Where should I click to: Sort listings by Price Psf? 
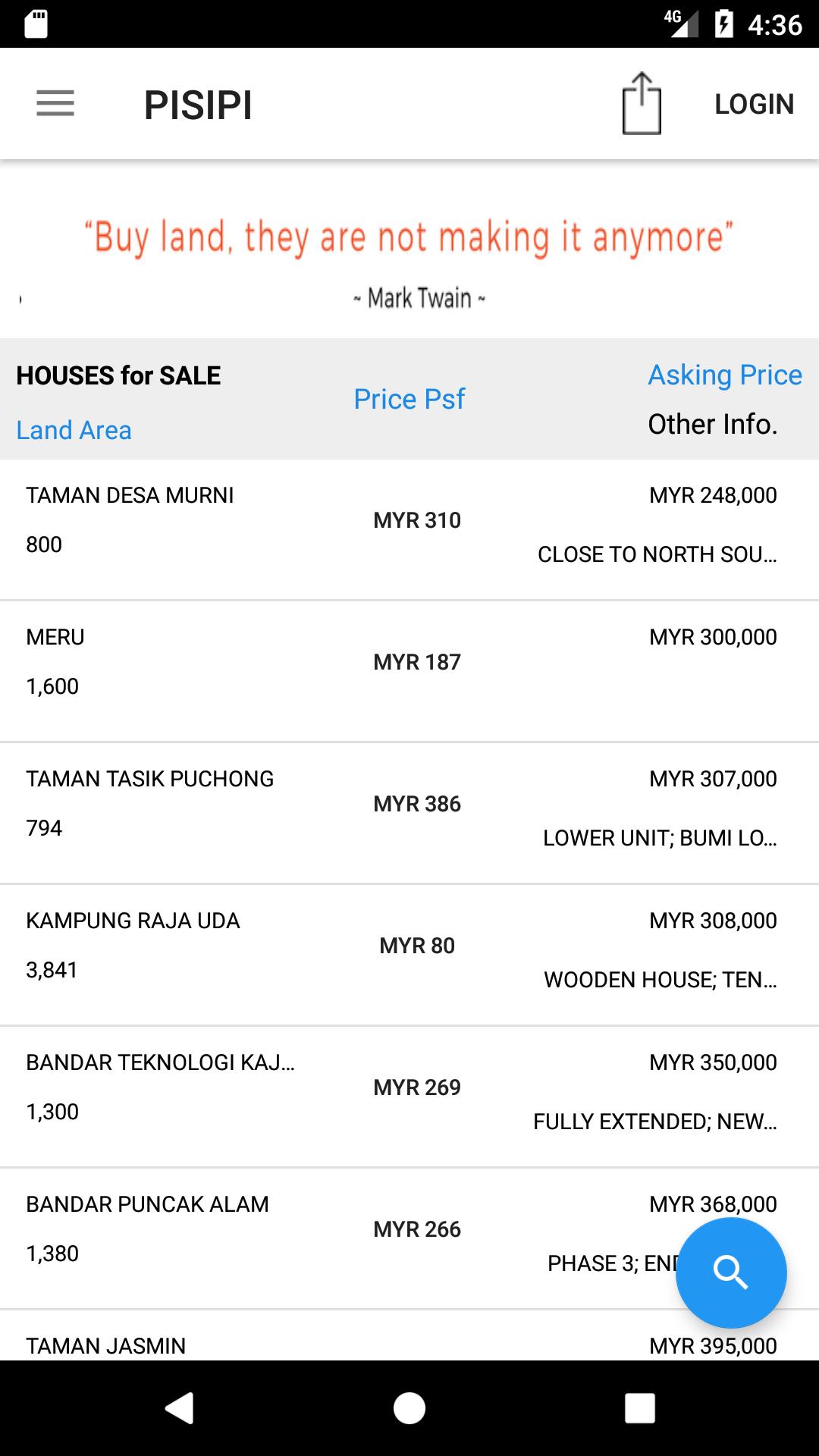click(409, 399)
